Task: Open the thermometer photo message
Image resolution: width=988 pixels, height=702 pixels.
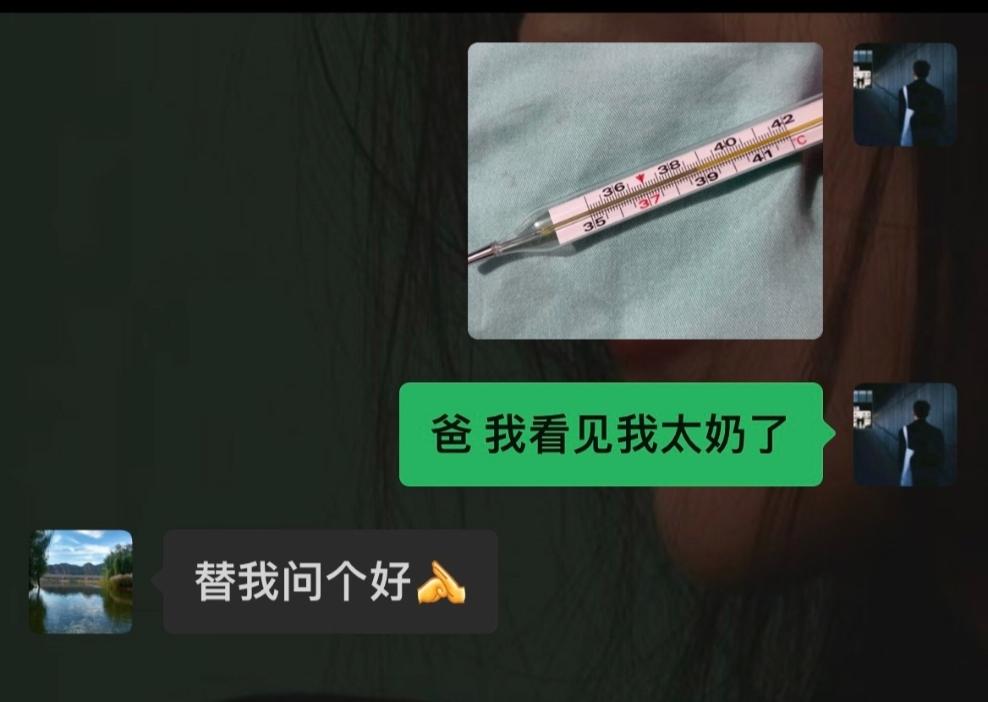Action: [x=645, y=191]
